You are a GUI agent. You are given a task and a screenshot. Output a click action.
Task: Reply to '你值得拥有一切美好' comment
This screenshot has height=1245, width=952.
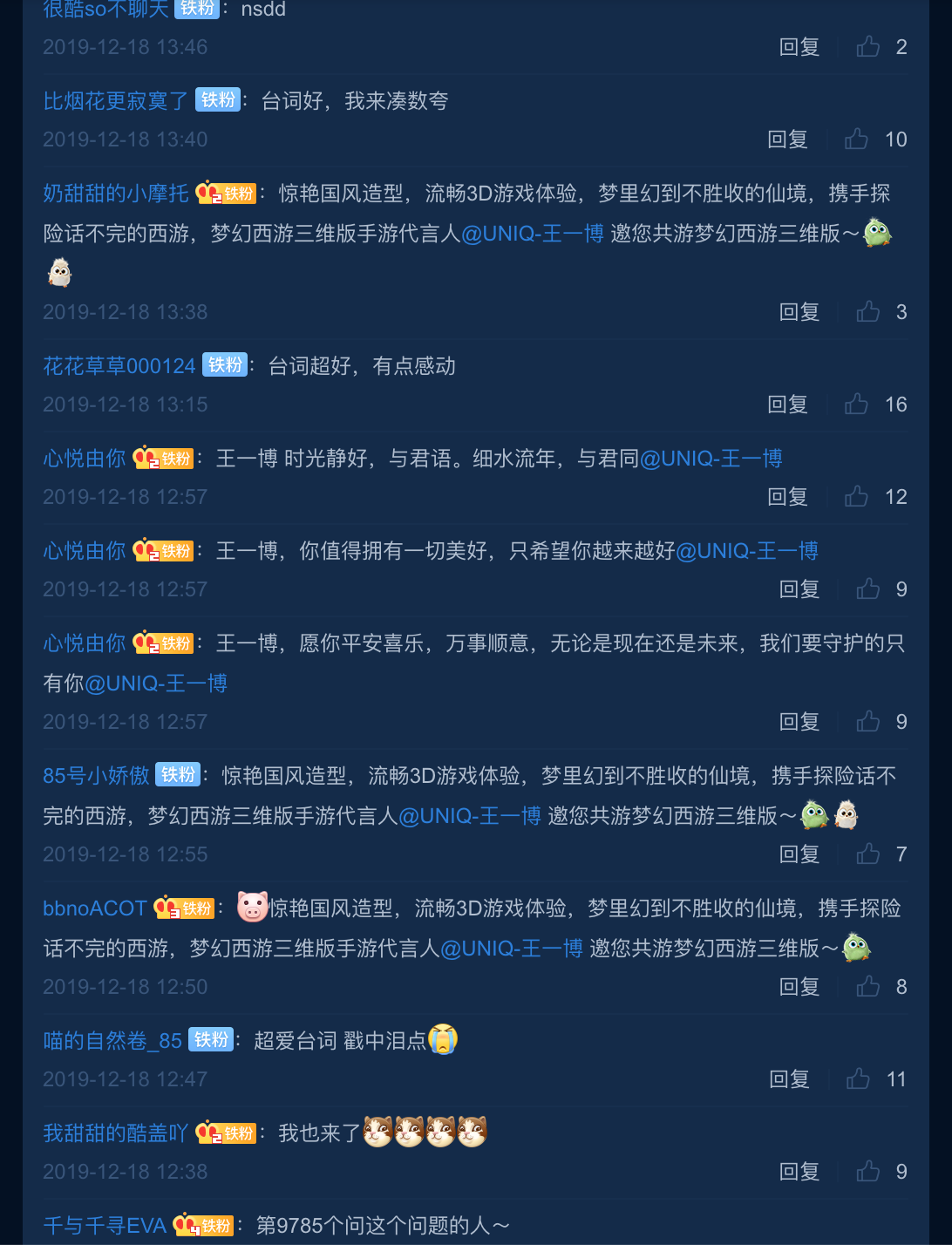(799, 589)
